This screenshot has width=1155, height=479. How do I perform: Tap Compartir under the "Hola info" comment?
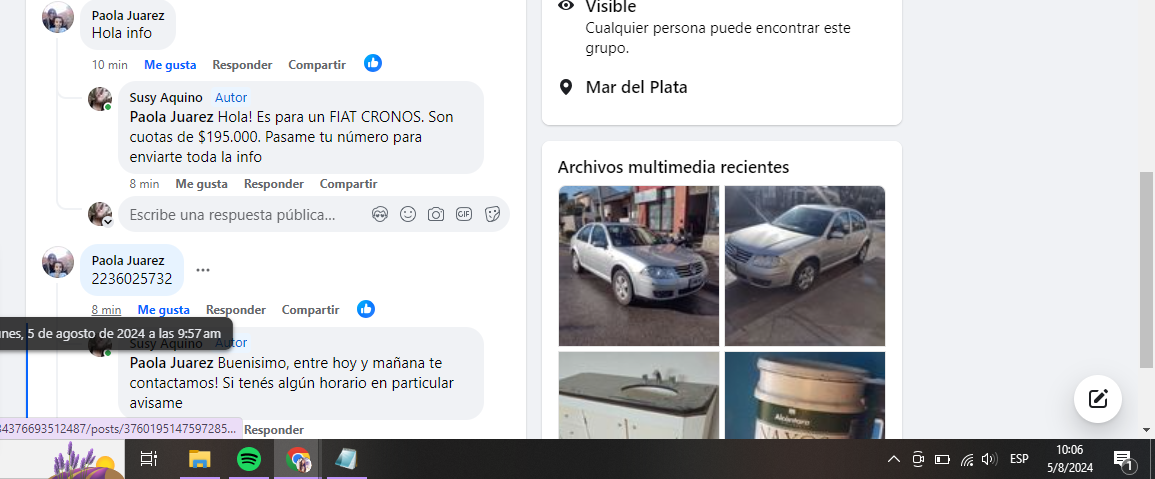point(317,65)
